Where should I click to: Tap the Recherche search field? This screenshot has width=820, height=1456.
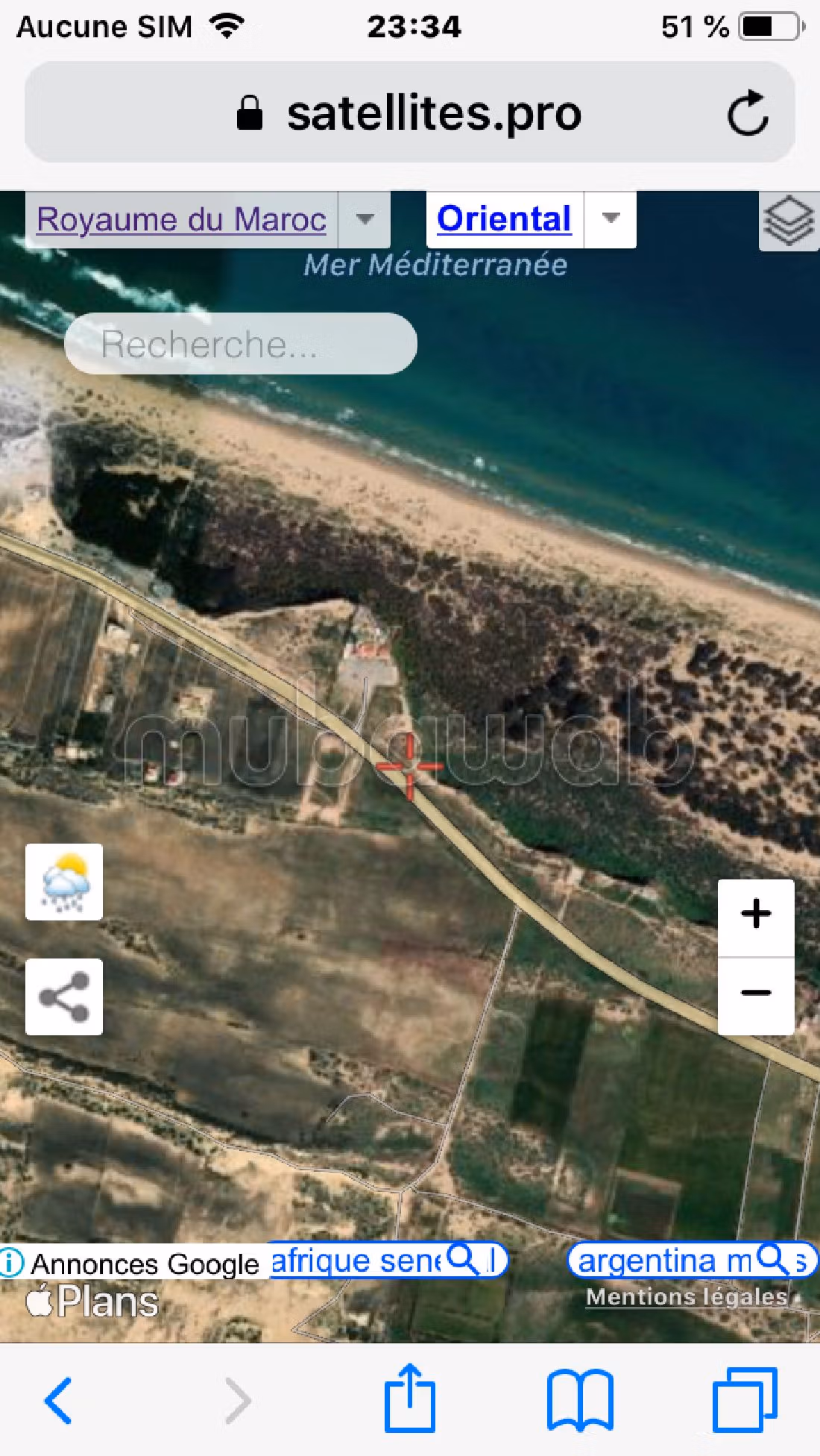coord(240,344)
